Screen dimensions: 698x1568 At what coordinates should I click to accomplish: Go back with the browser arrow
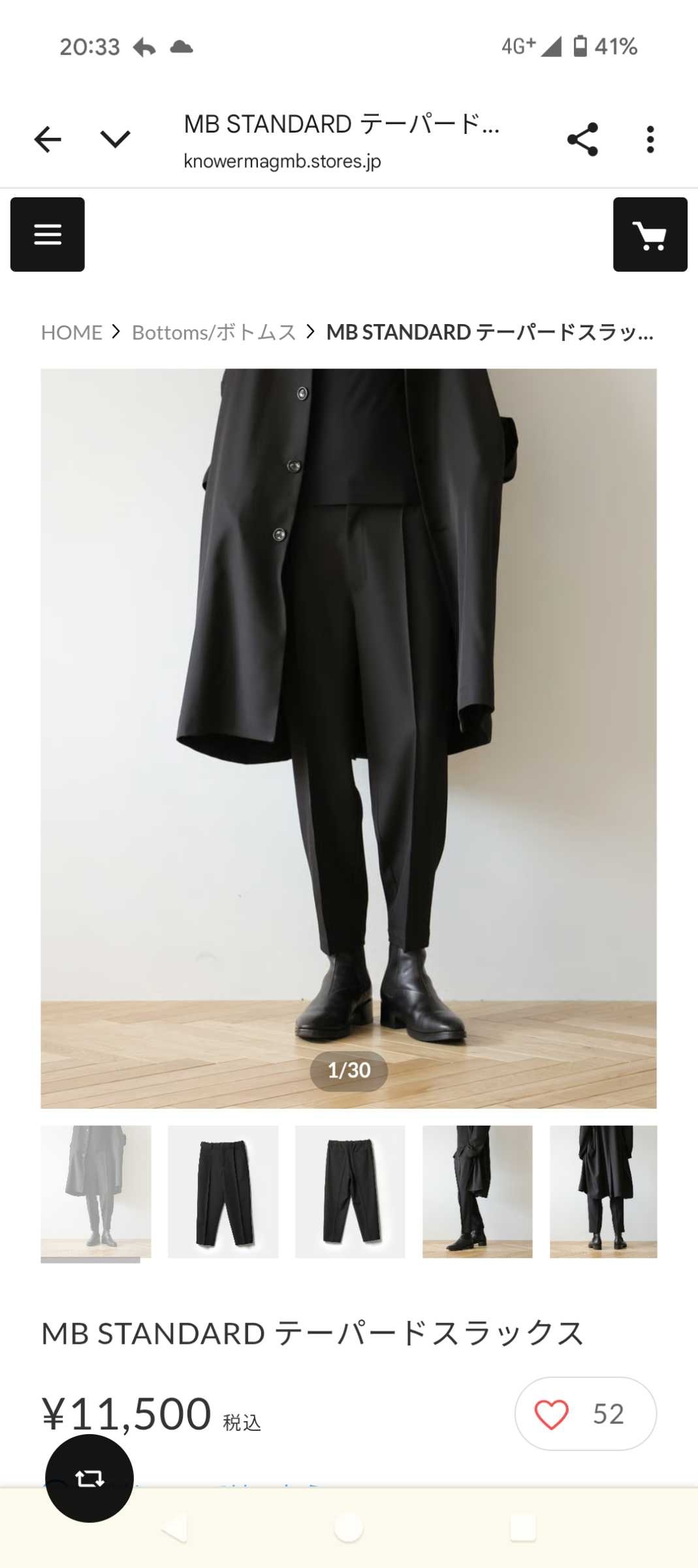point(48,139)
